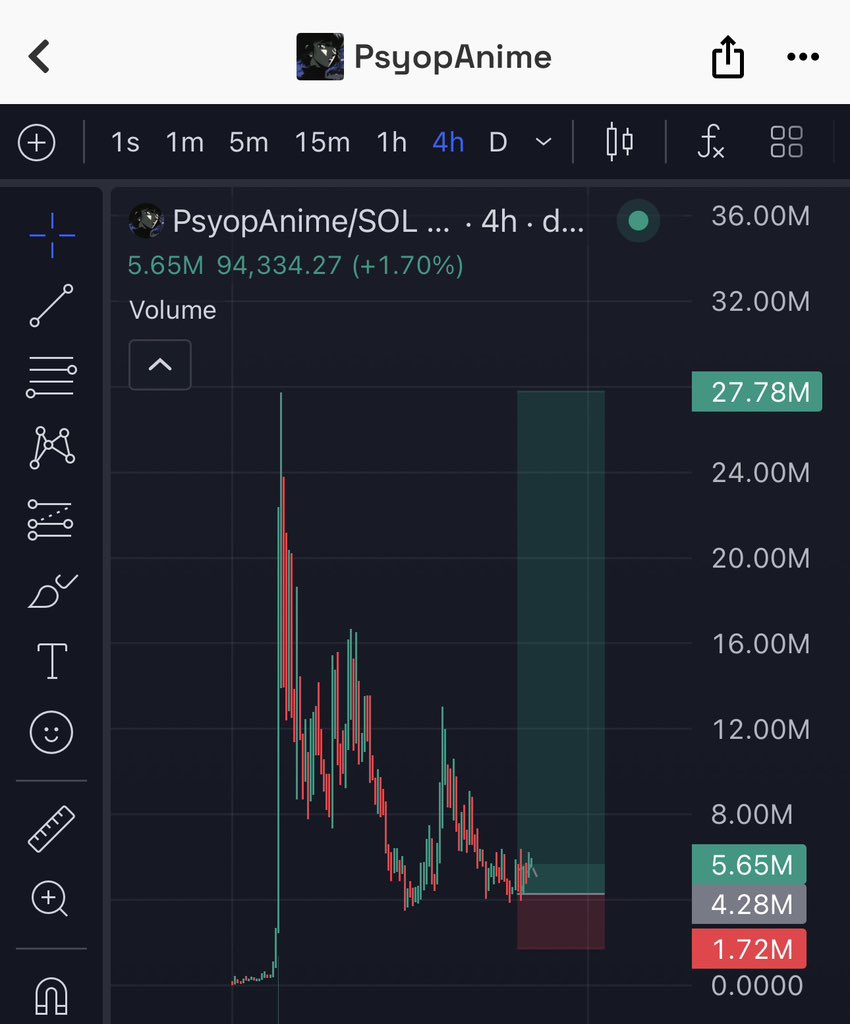Expand the timeframe dropdown chevron
This screenshot has height=1024, width=850.
coord(544,143)
